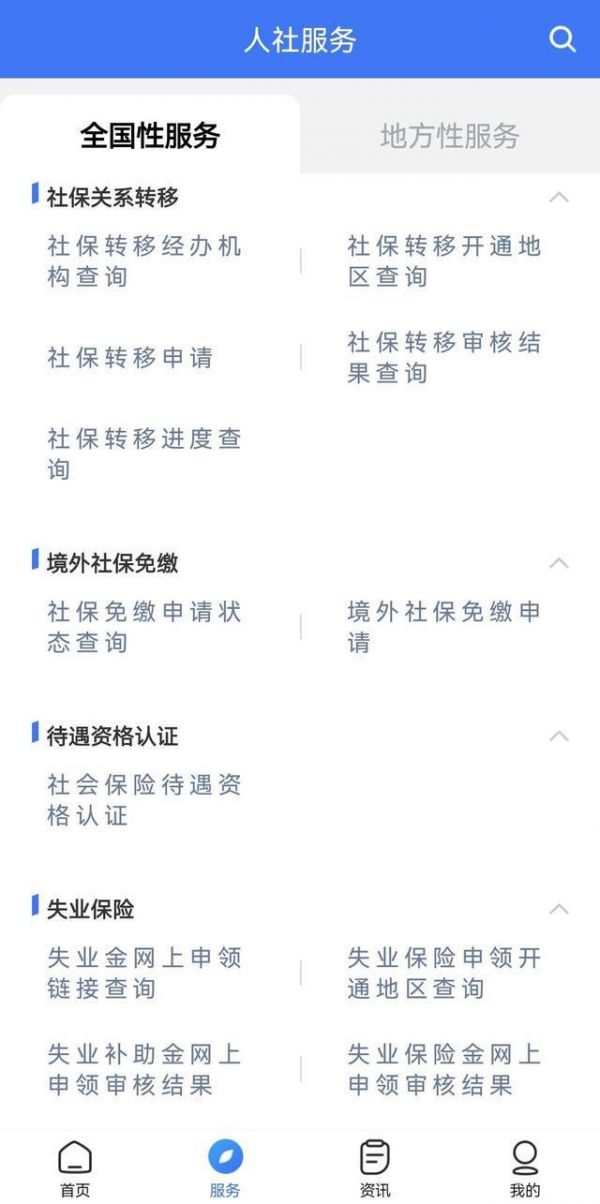Switch to the 资讯 tab

pyautogui.click(x=375, y=1168)
